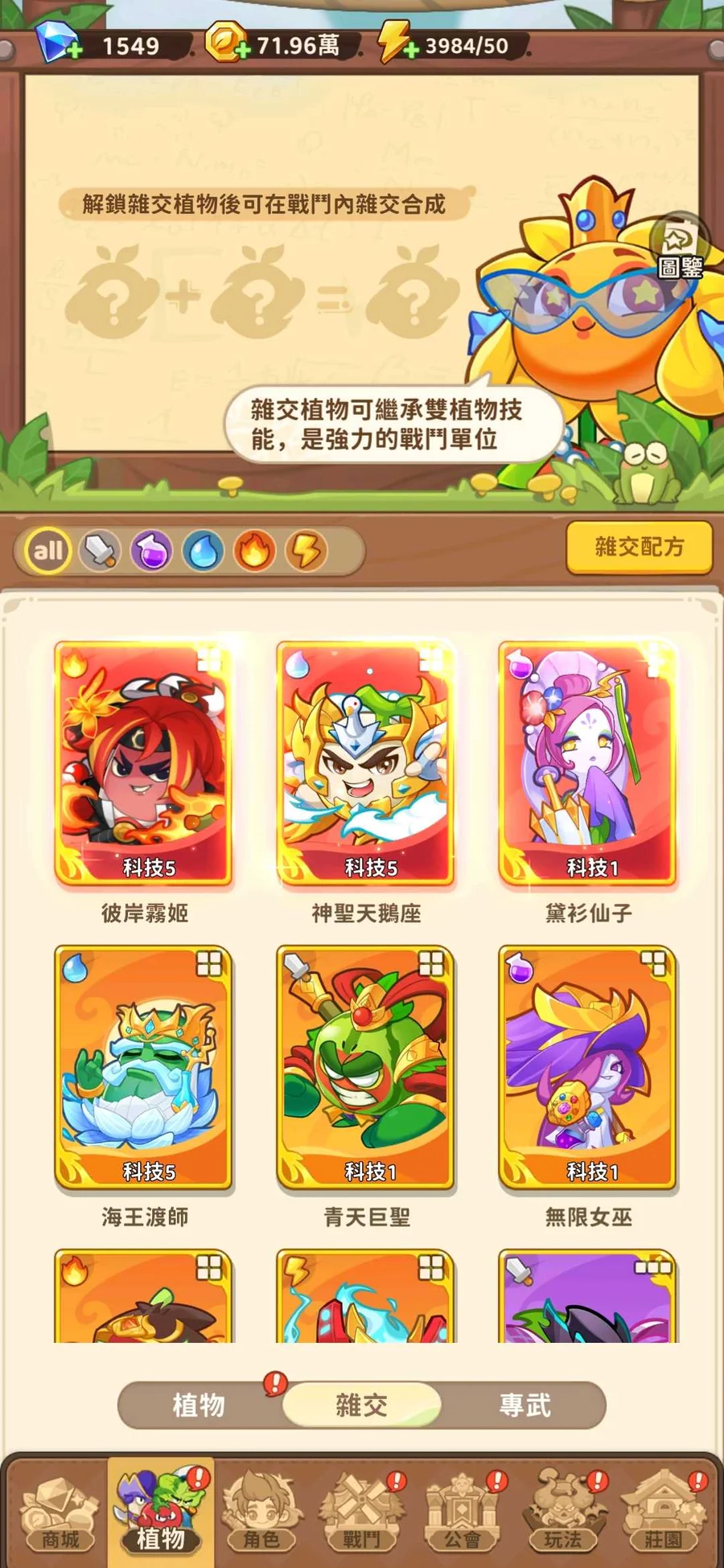Tap 雜交配方 recipe button
This screenshot has height=1568, width=724.
click(639, 548)
